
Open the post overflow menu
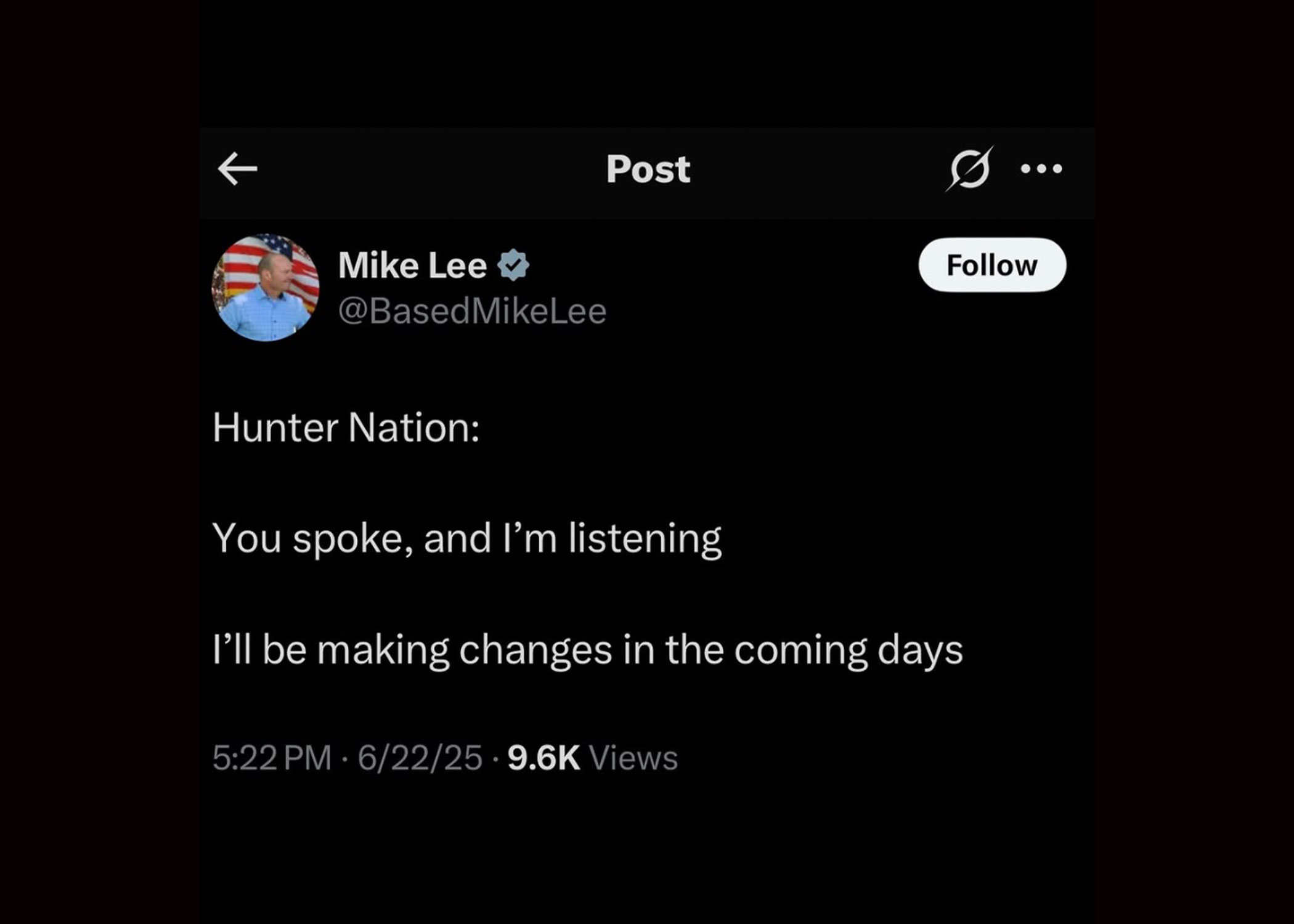(x=1041, y=169)
